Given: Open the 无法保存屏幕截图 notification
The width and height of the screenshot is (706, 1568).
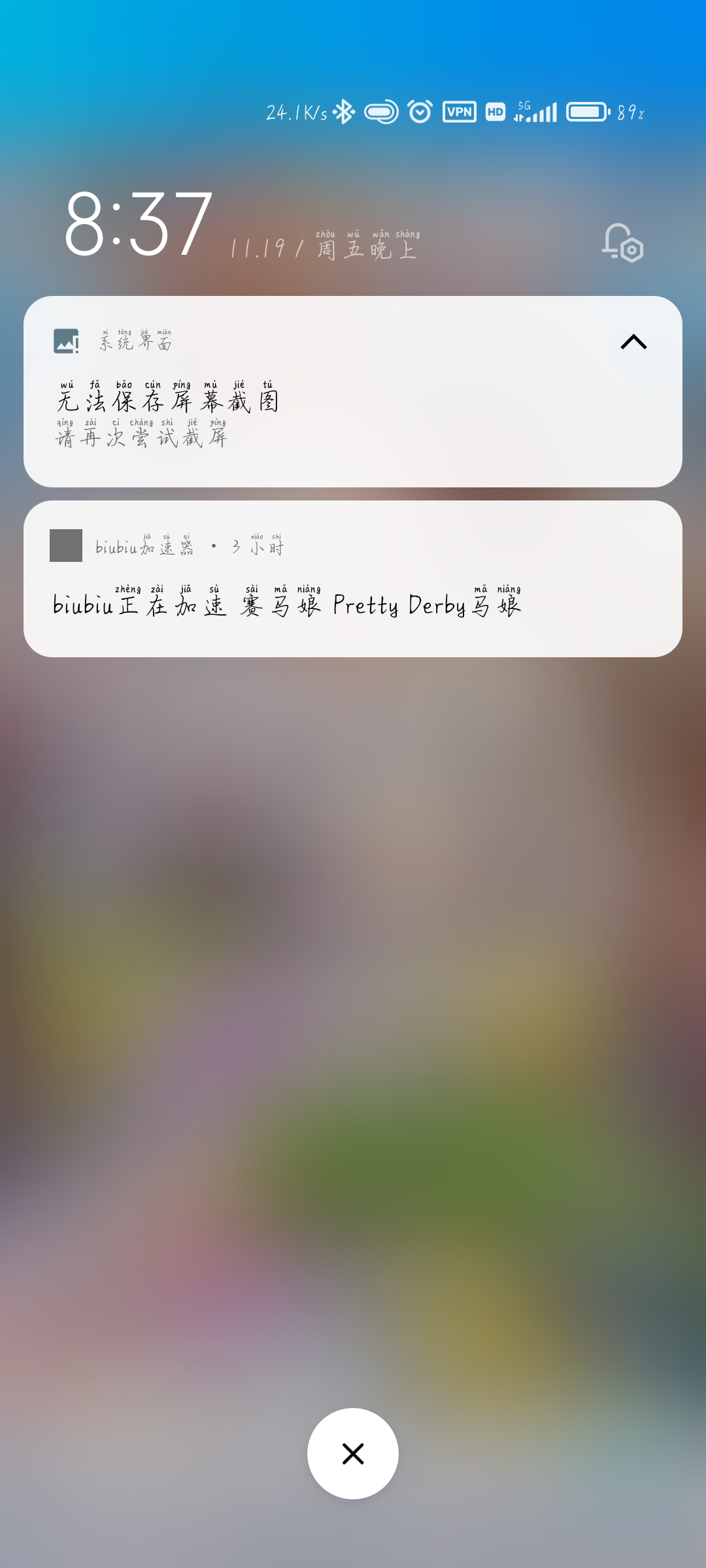Looking at the screenshot, I should (x=353, y=391).
